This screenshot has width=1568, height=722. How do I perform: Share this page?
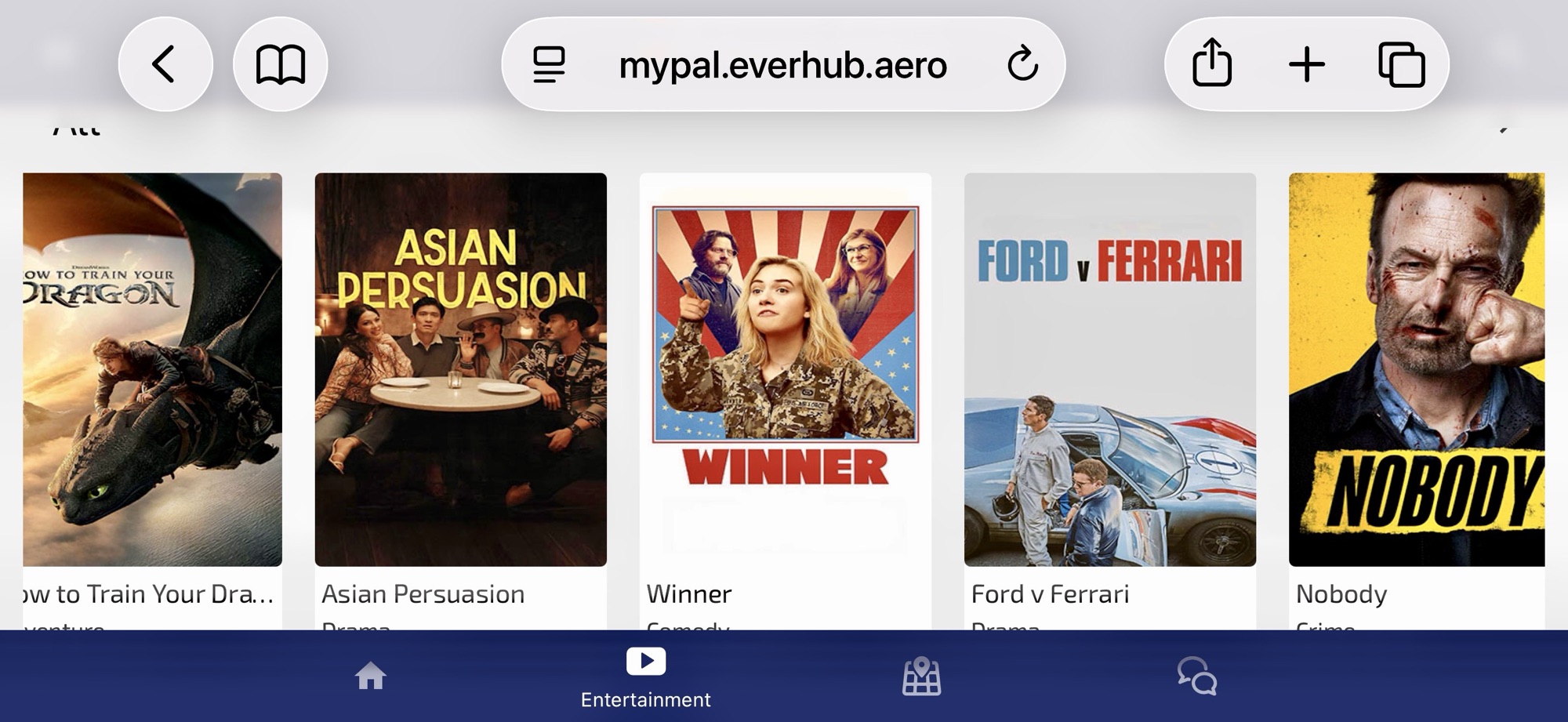[x=1212, y=63]
